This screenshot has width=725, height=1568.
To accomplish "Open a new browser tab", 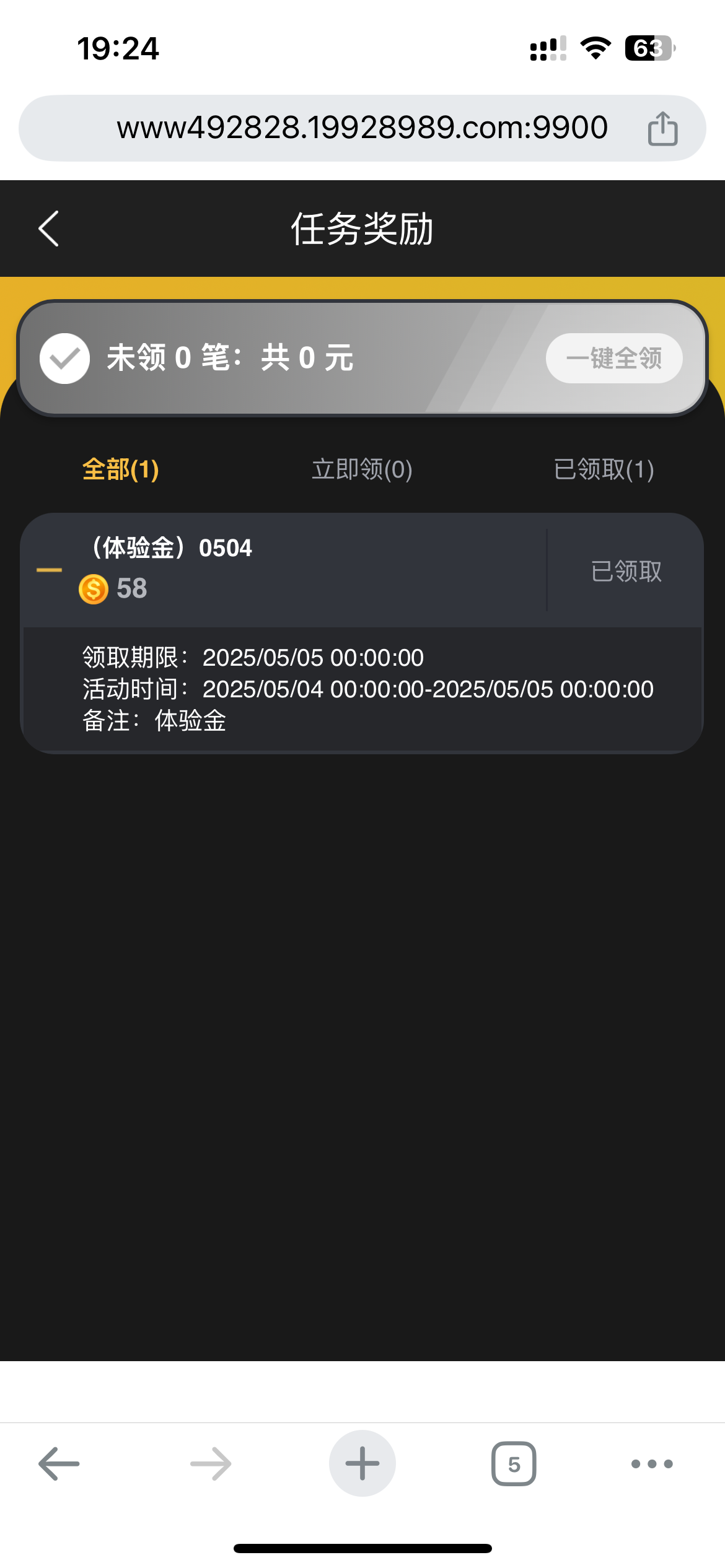I will (362, 1463).
